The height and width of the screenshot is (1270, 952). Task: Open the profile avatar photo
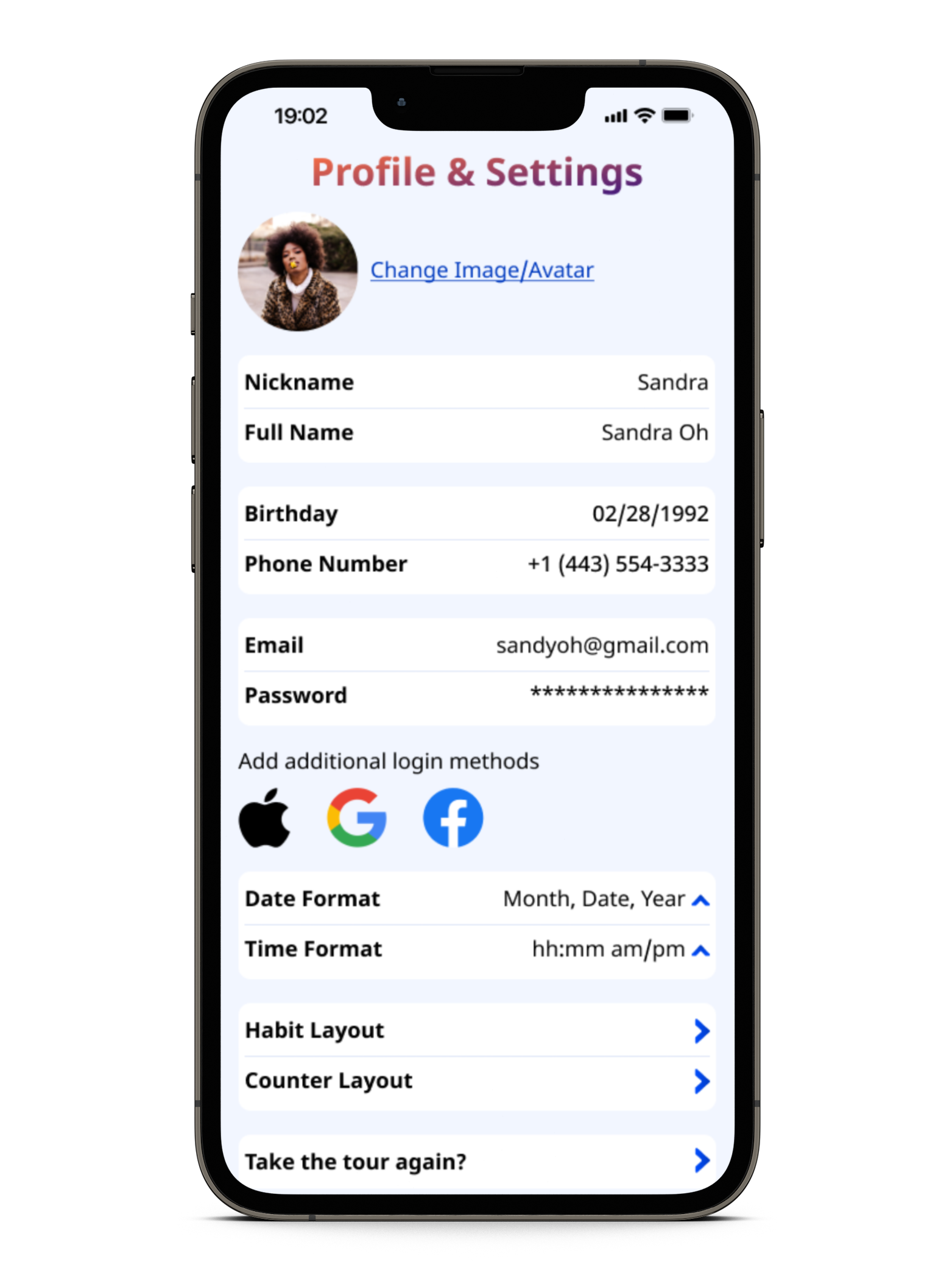(298, 272)
